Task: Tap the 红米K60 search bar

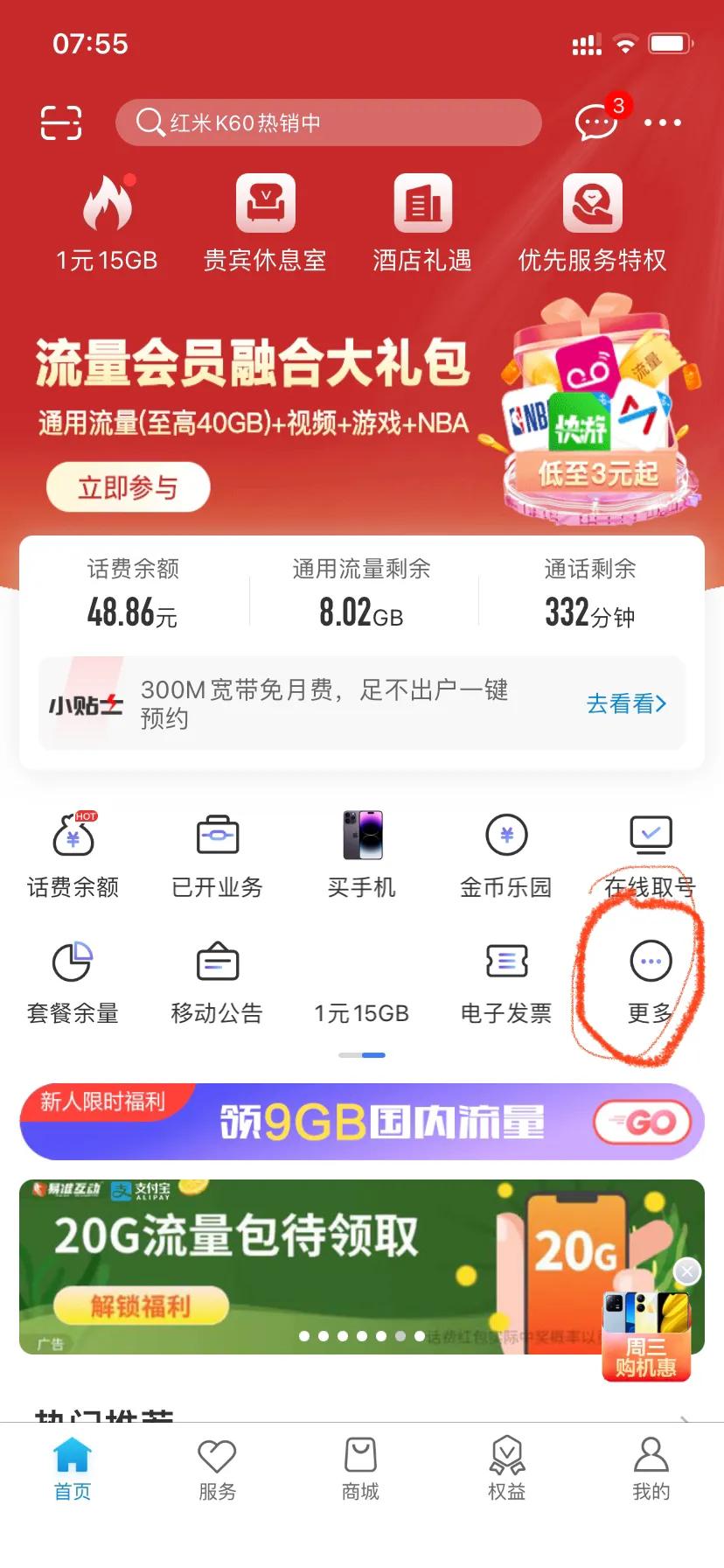Action: (328, 122)
